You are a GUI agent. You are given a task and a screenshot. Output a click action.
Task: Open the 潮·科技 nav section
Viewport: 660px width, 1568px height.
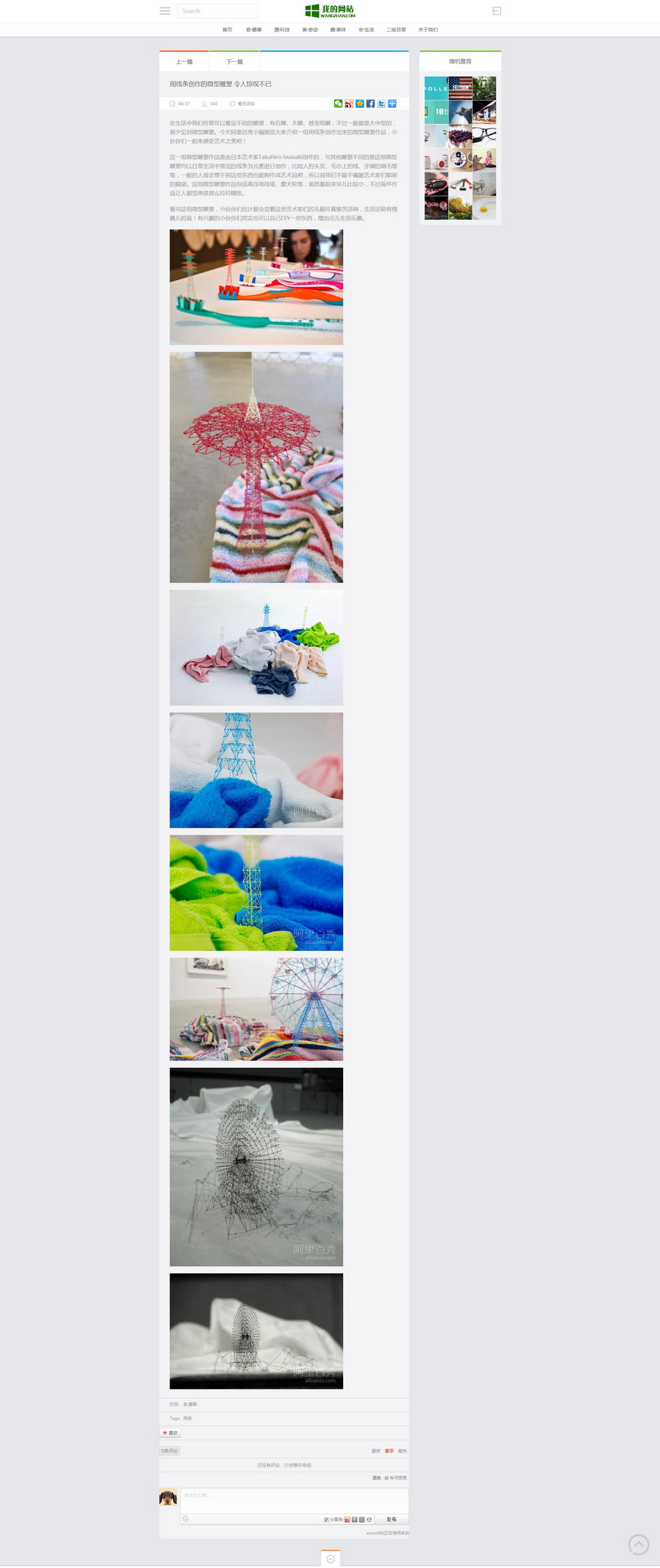click(x=281, y=30)
